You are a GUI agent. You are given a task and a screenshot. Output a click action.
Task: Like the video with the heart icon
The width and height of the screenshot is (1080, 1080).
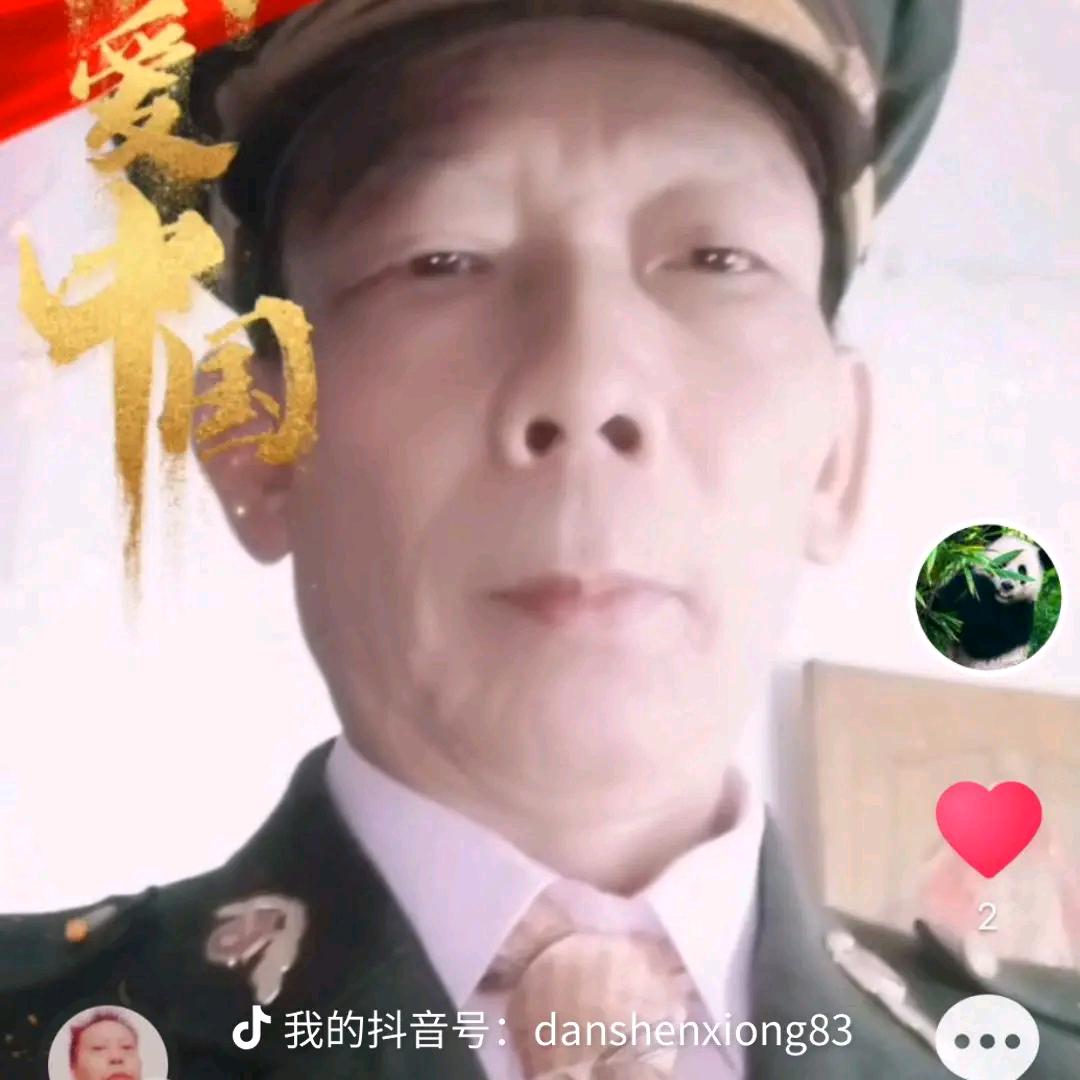tap(988, 828)
